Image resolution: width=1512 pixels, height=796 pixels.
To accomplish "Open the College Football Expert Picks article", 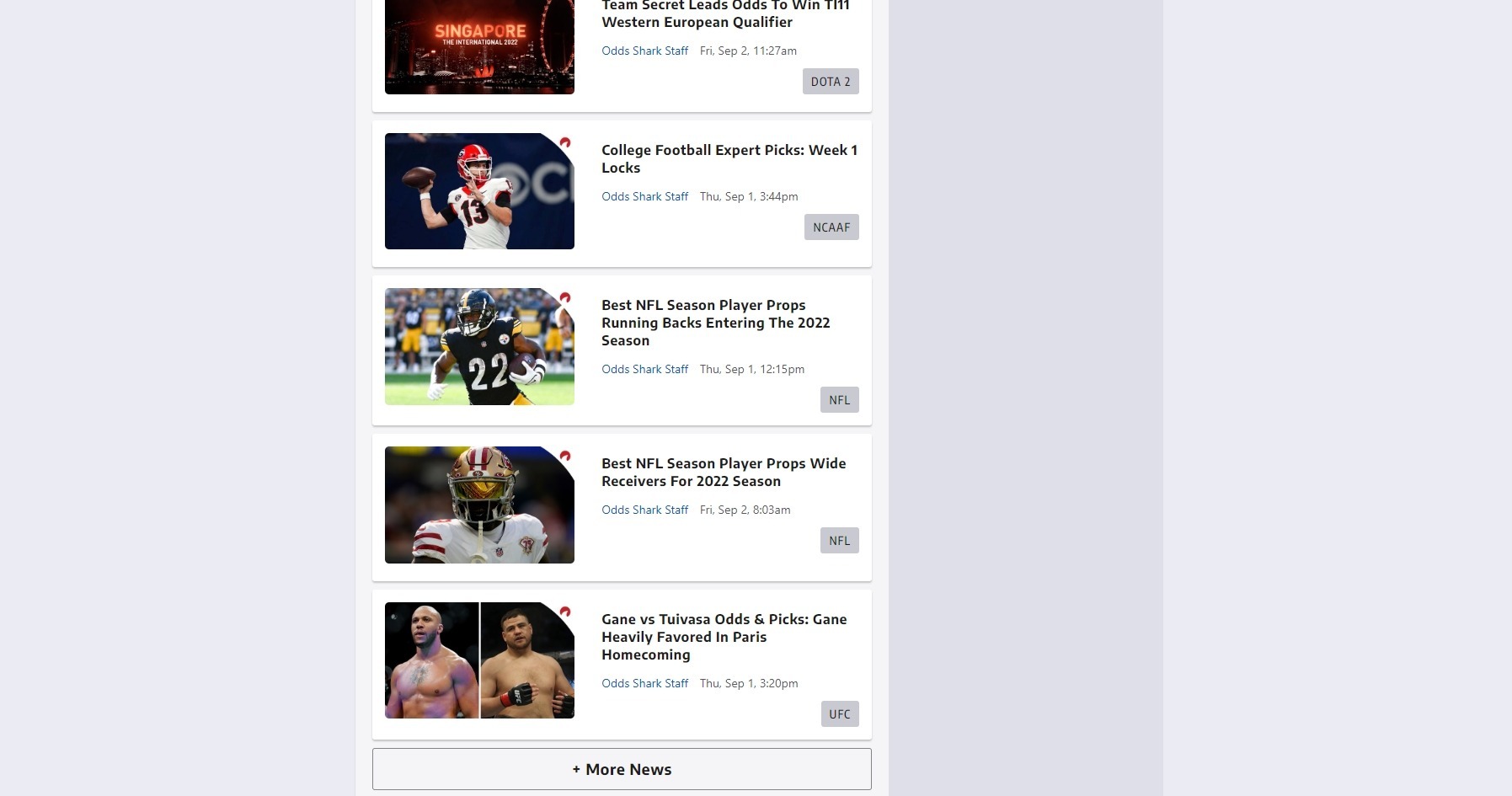I will tap(729, 158).
